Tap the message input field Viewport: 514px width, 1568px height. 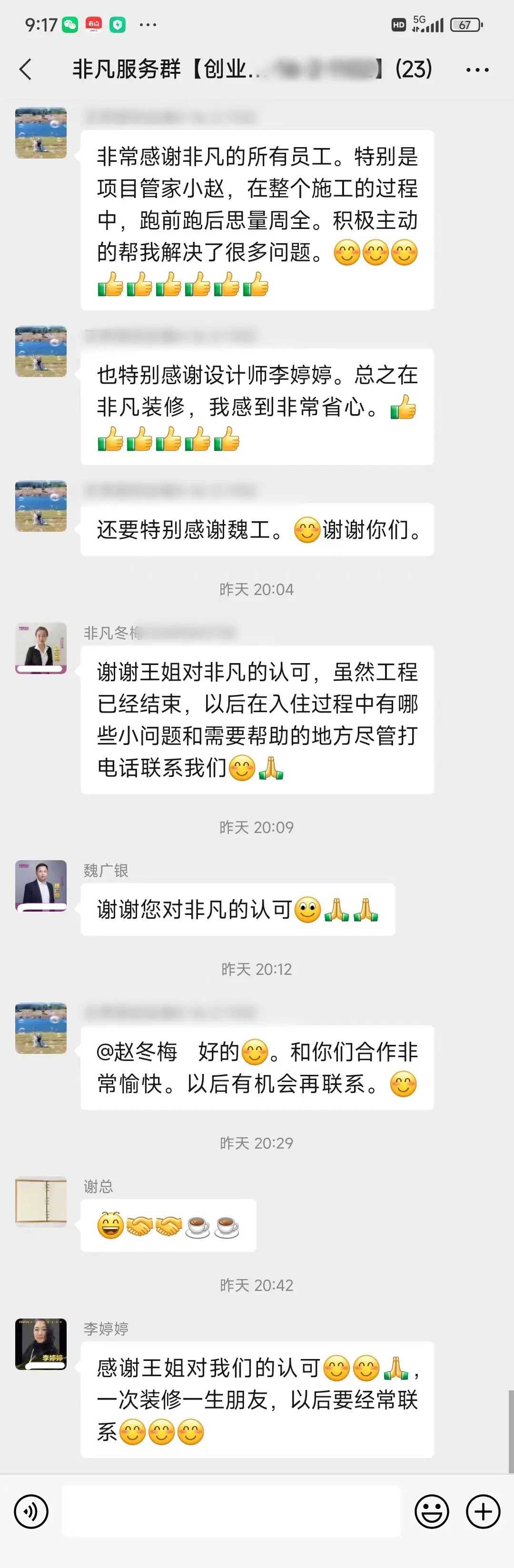[x=231, y=1511]
